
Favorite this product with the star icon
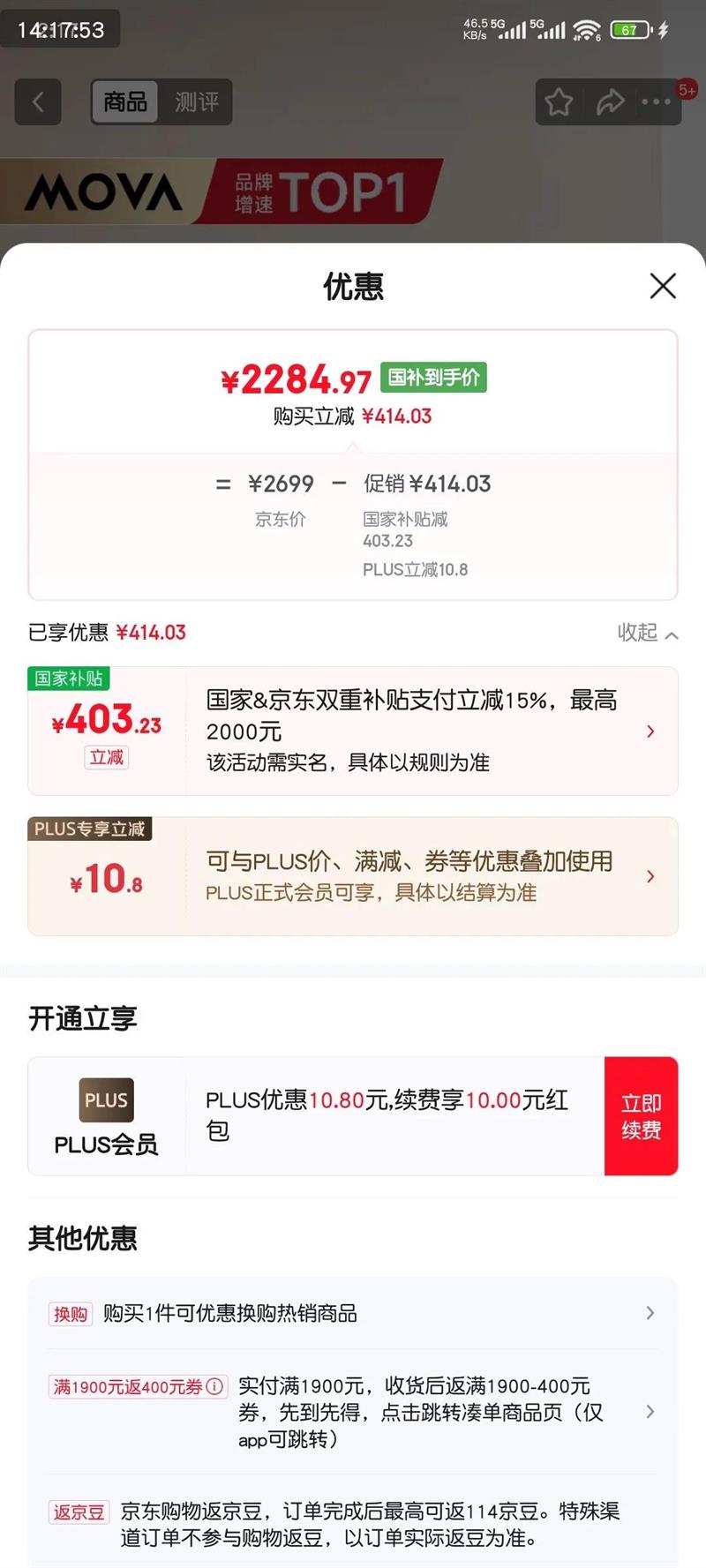click(559, 102)
